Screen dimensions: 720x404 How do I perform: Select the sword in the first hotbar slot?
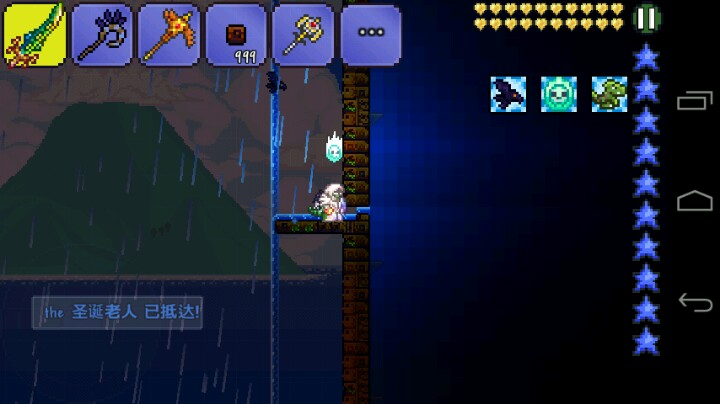[x=34, y=34]
